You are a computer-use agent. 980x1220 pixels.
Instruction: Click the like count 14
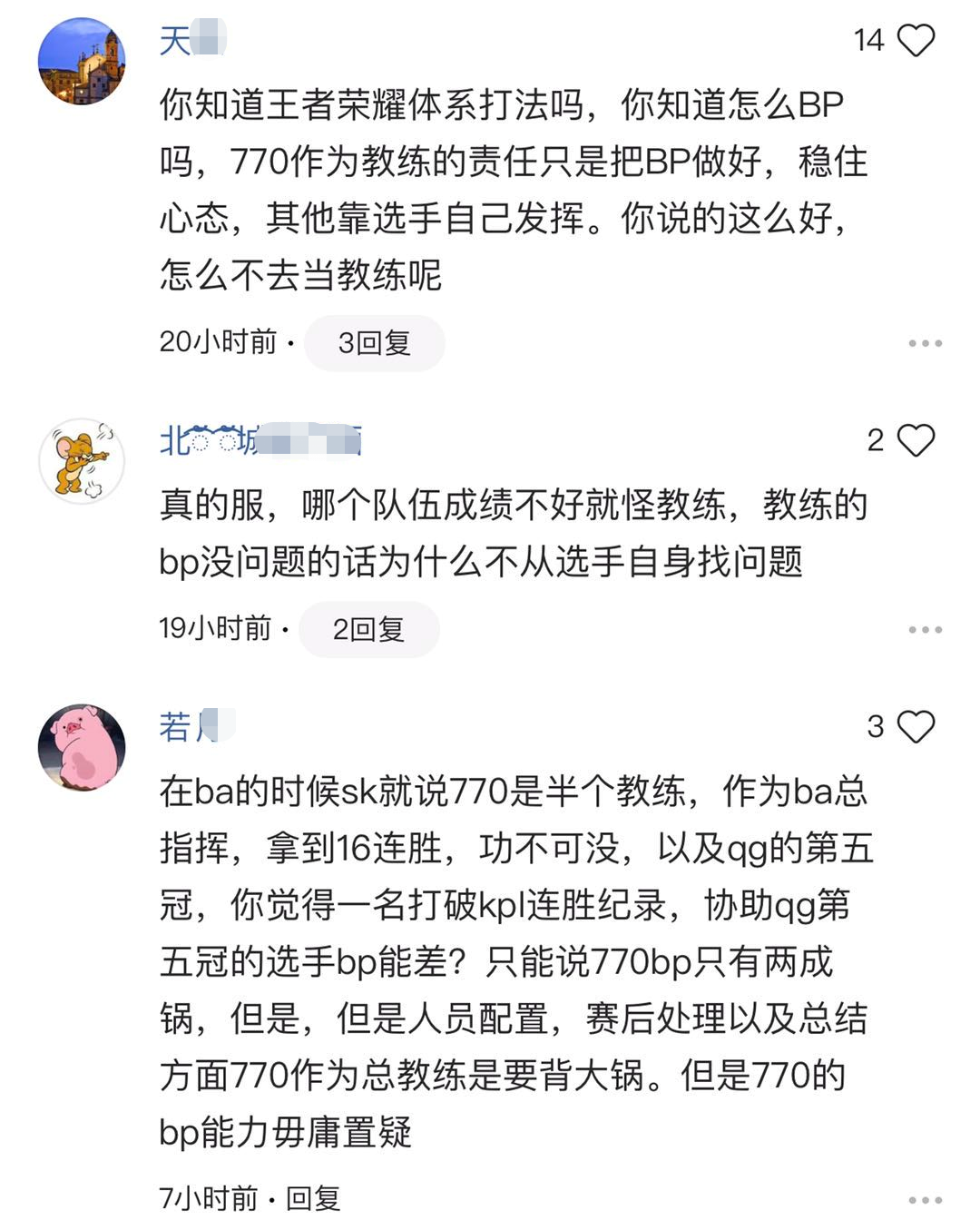tap(871, 41)
